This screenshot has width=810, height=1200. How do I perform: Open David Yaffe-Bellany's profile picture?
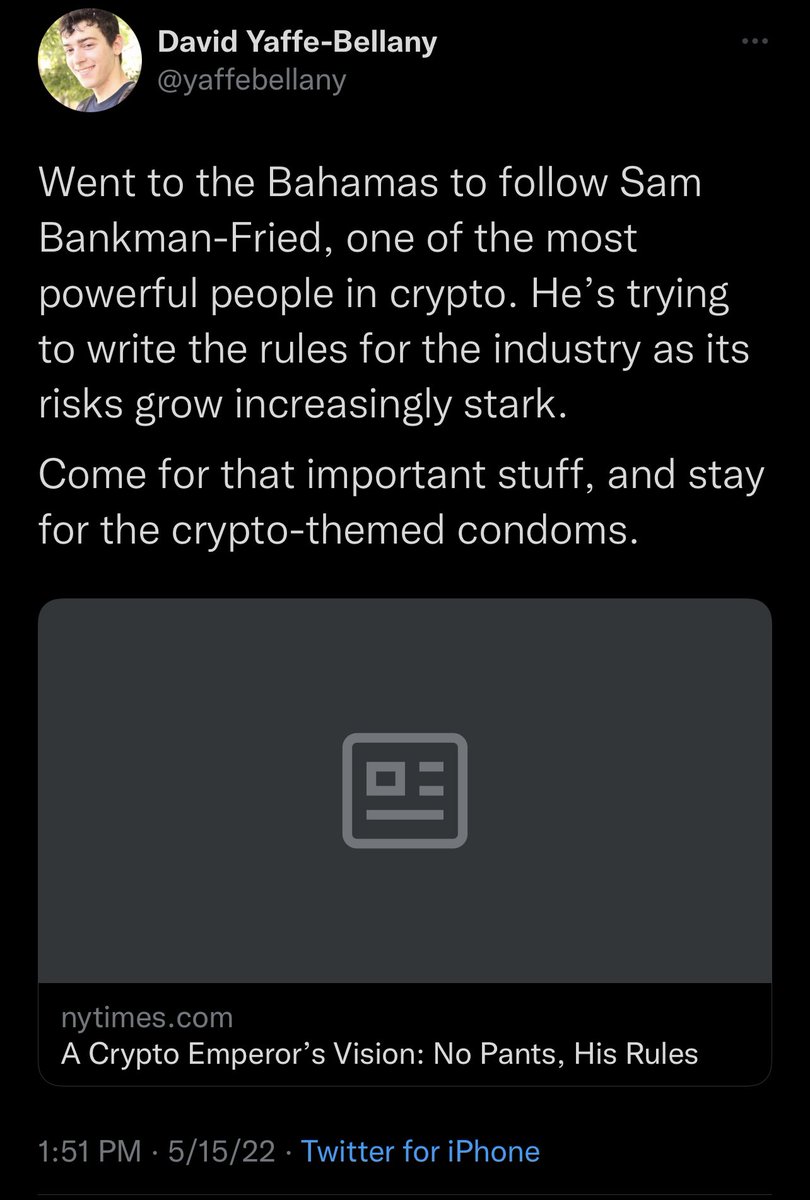pos(84,64)
